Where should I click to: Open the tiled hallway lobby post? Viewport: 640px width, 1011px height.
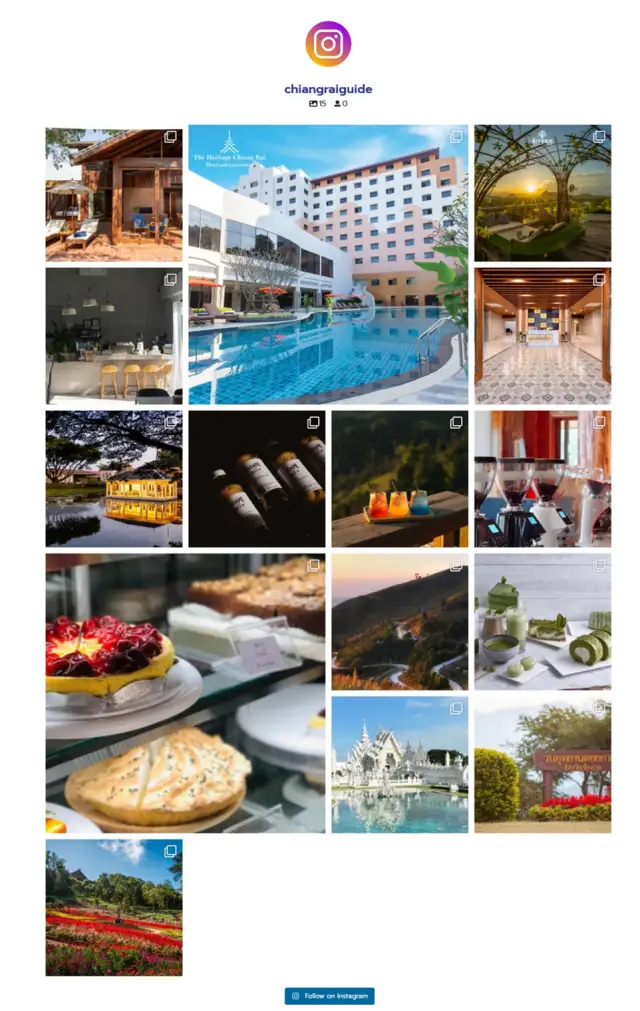(x=542, y=336)
